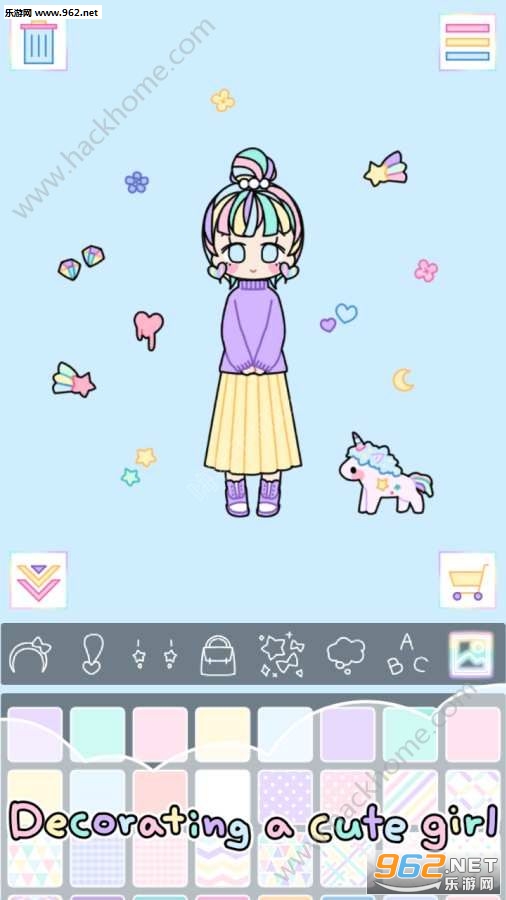Switch to the headband accessories category
Viewport: 506px width, 900px height.
click(x=30, y=654)
